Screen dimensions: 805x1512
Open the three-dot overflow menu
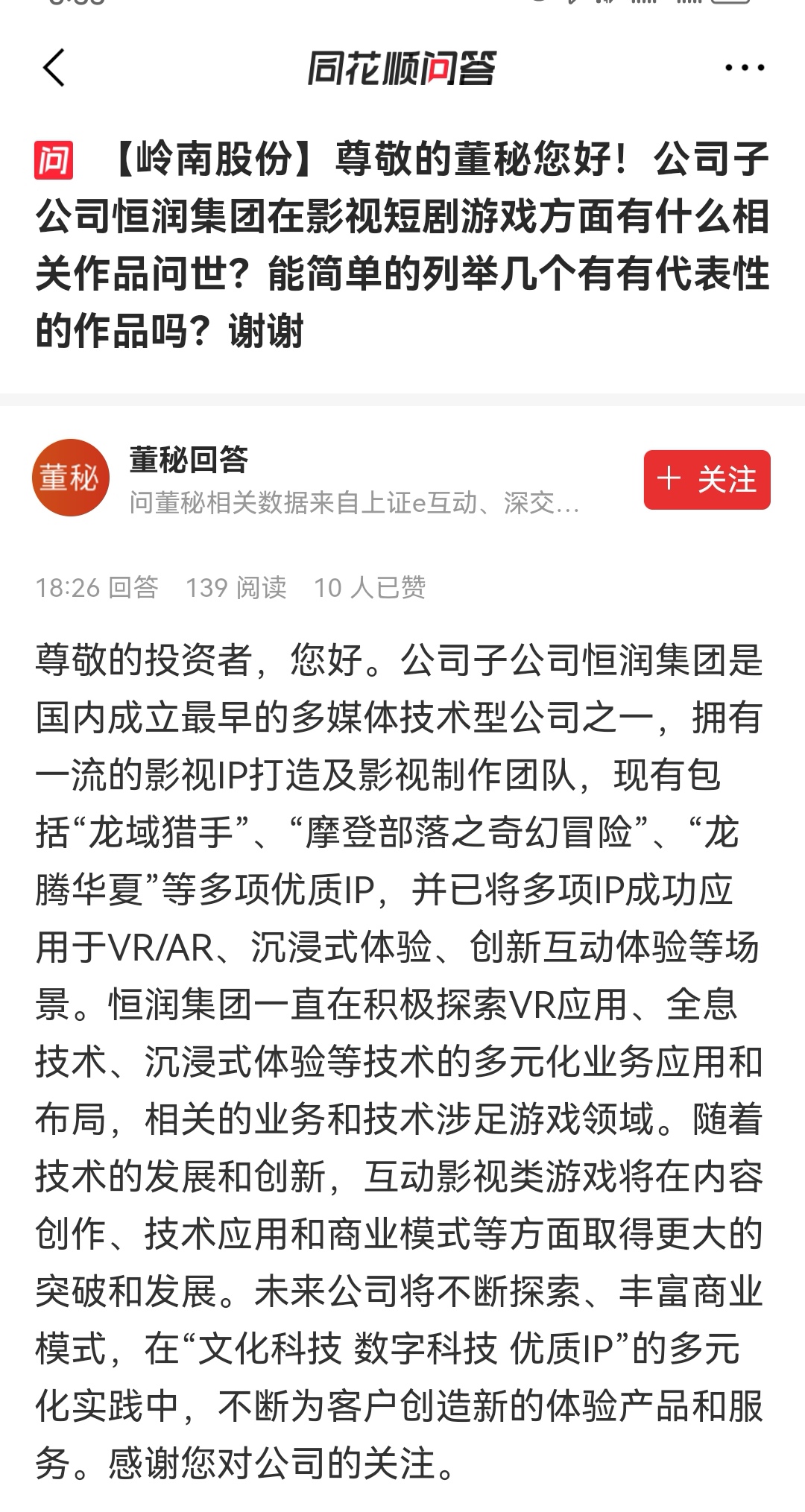(745, 69)
